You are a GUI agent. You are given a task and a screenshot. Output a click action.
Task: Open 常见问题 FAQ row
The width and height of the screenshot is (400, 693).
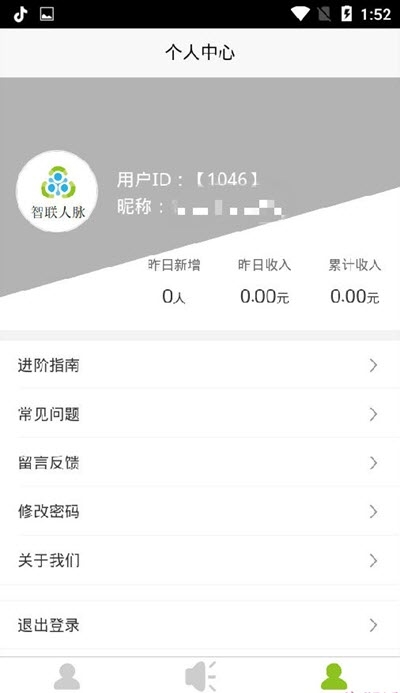[200, 414]
